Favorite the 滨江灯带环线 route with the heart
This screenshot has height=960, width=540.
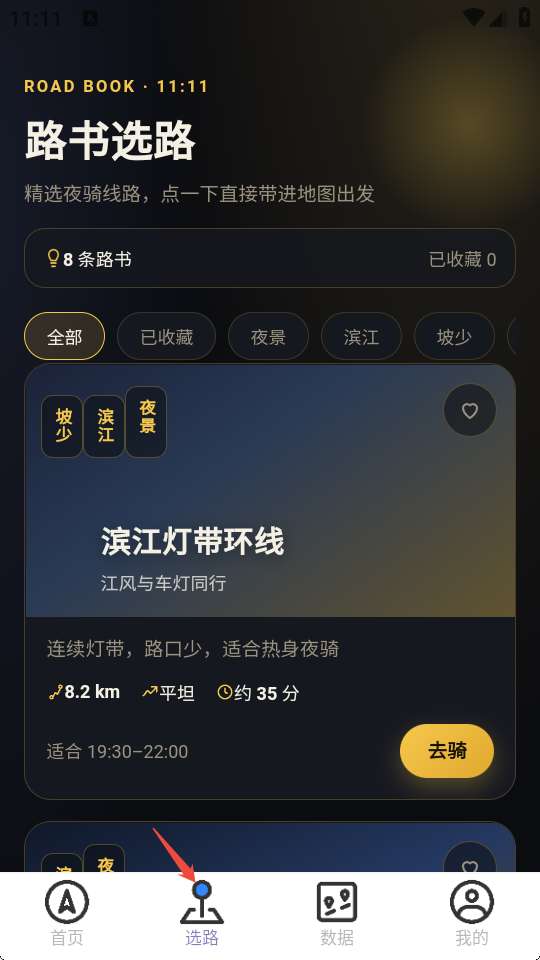tap(470, 410)
